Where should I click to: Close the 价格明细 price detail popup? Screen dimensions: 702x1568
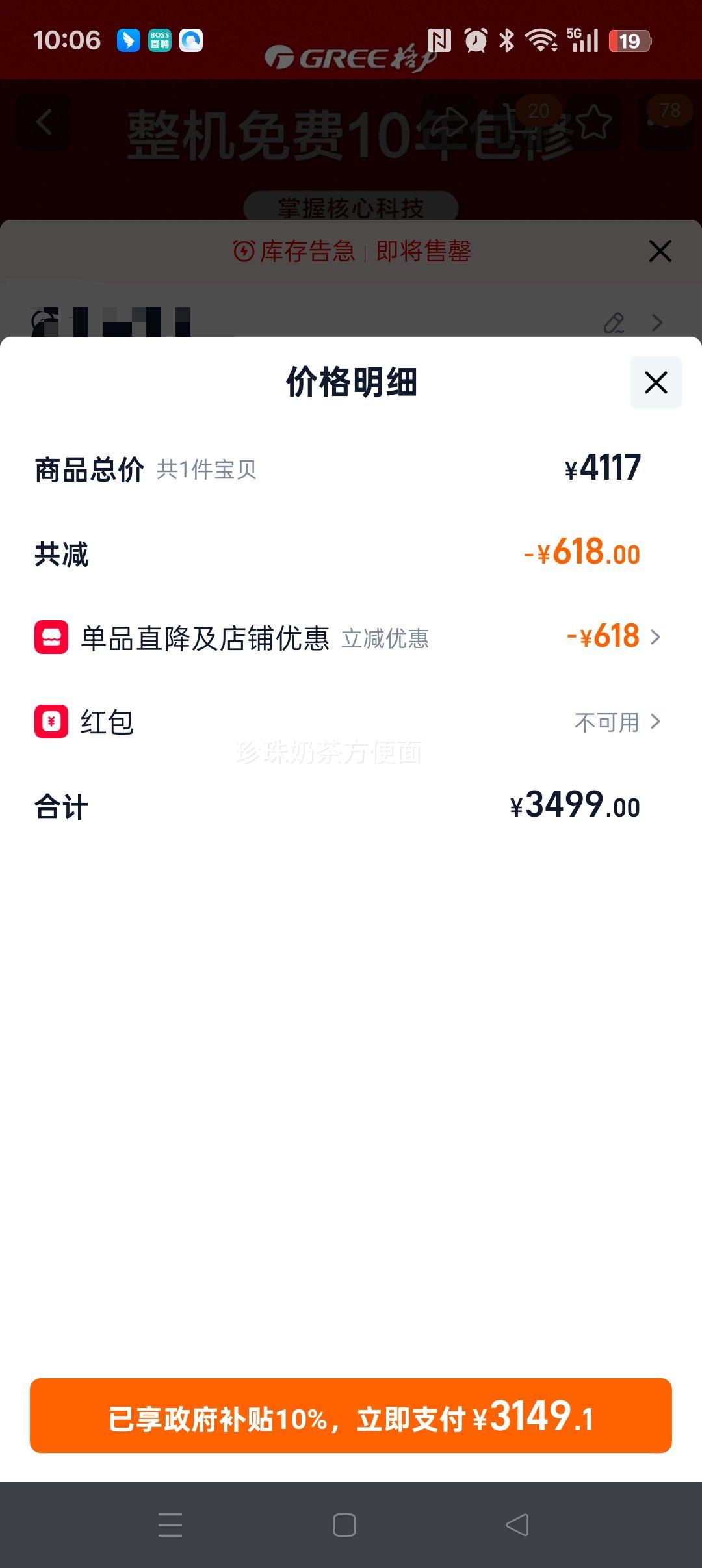[x=656, y=383]
